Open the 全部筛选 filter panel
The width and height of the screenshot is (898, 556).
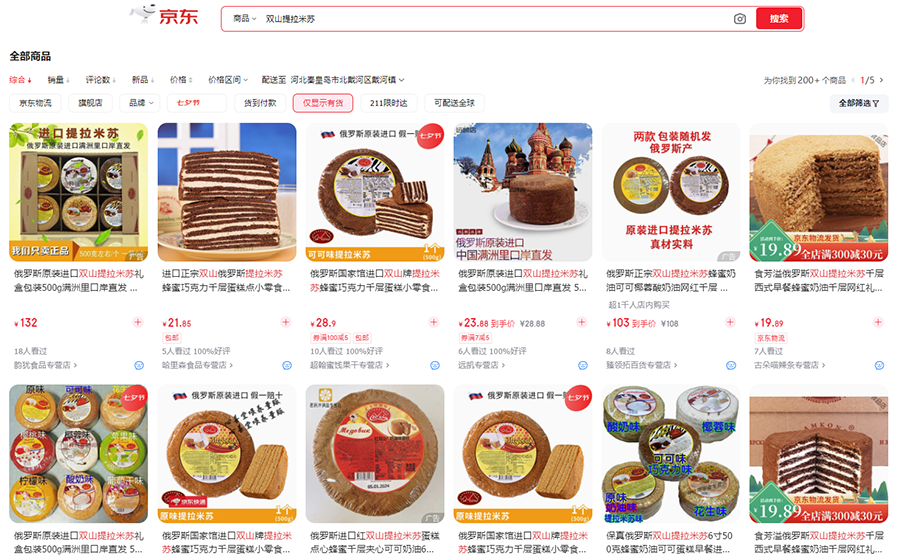[x=858, y=103]
